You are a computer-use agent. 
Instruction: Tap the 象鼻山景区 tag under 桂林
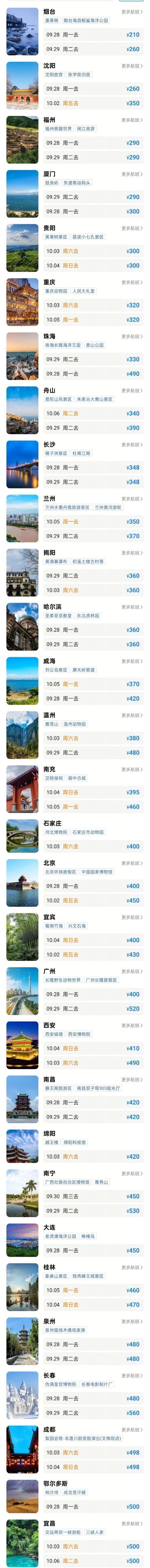[56, 1276]
